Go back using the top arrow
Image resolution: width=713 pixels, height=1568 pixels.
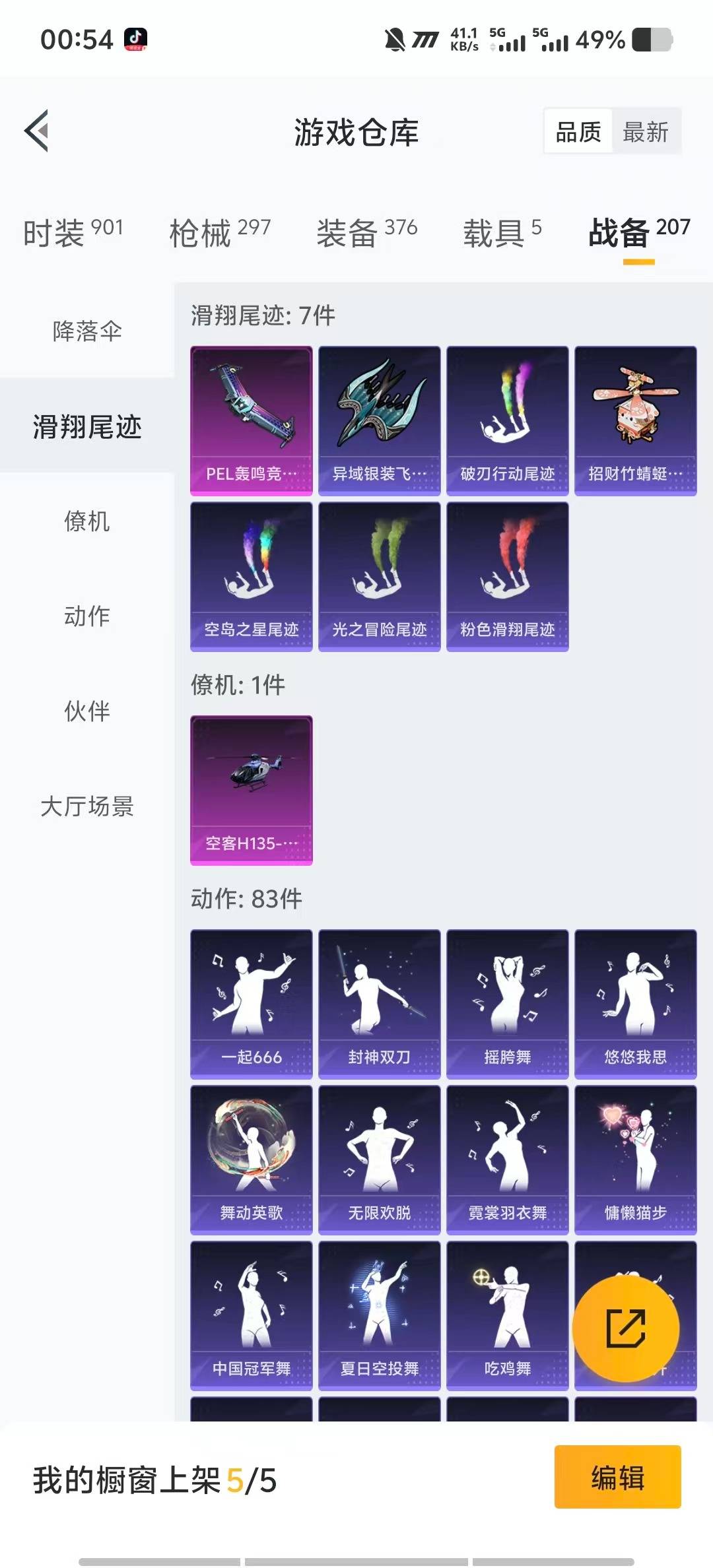tap(37, 131)
